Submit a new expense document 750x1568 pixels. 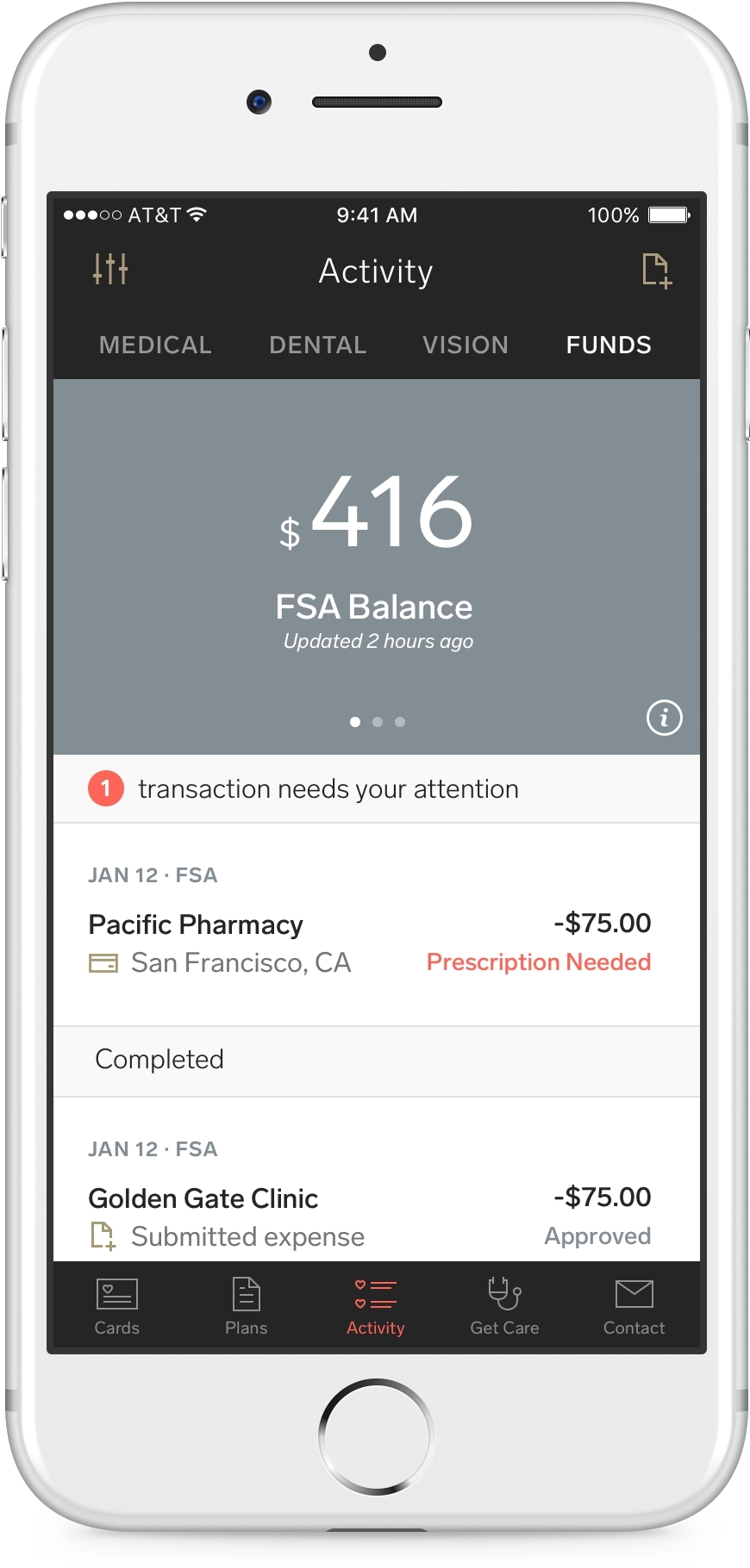tap(656, 271)
